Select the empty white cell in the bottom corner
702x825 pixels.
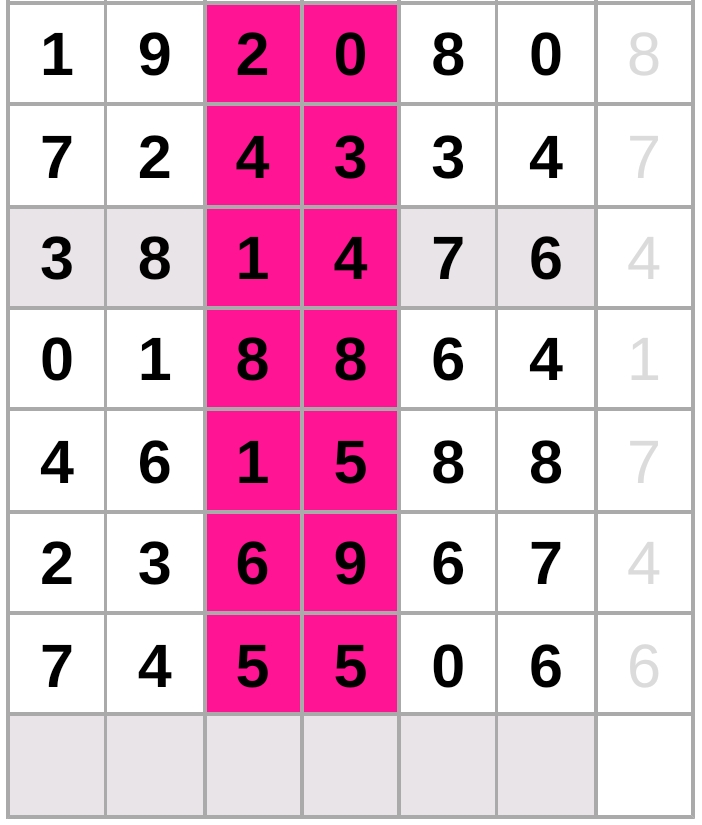[x=643, y=766]
